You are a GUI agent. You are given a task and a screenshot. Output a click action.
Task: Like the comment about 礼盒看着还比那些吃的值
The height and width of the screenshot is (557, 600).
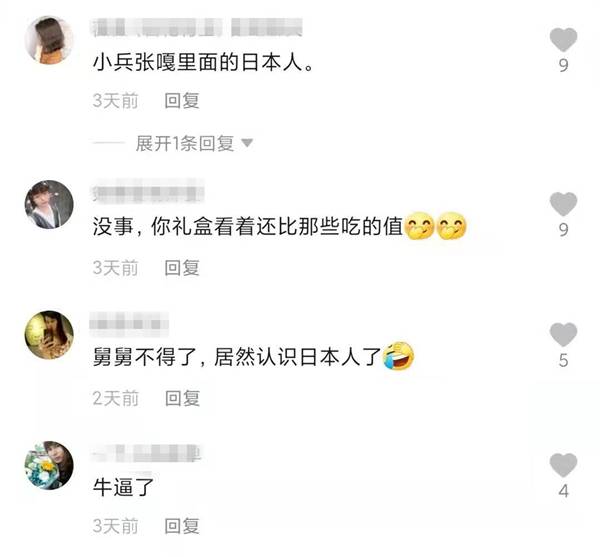[564, 204]
